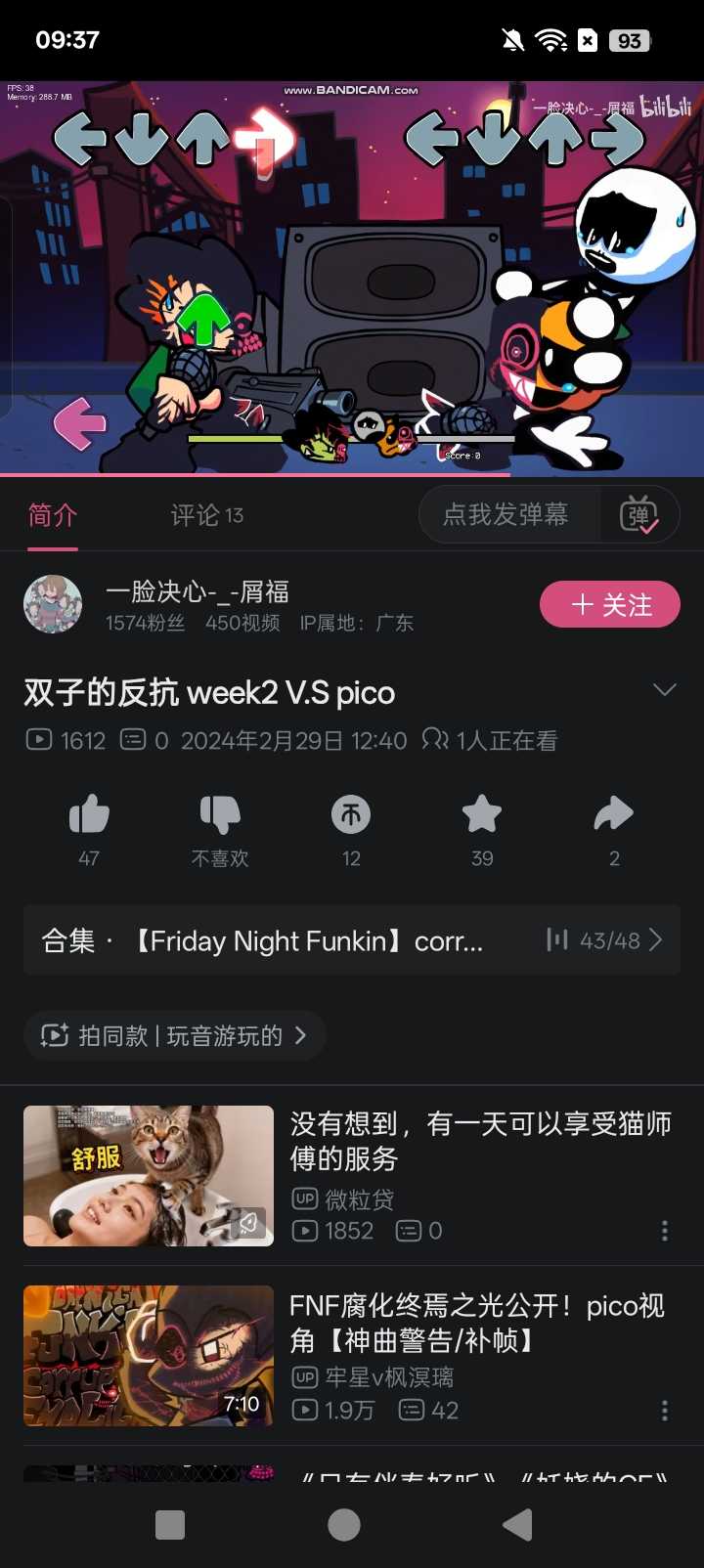
Task: Open the FNF腐化终焉之光公开 recommended video
Action: [477, 1322]
